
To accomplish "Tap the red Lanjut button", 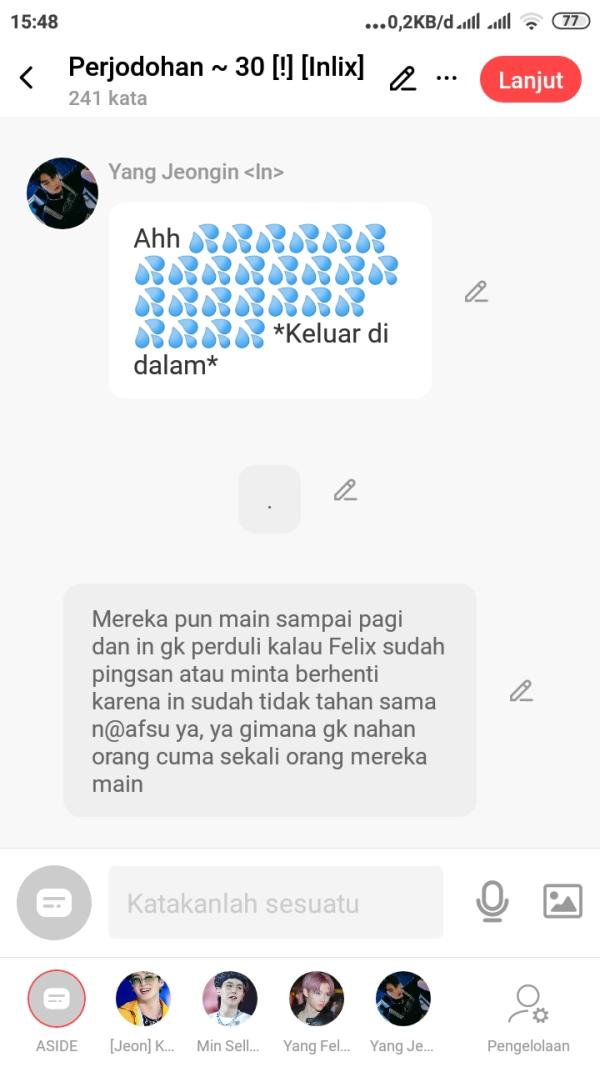I will click(530, 80).
